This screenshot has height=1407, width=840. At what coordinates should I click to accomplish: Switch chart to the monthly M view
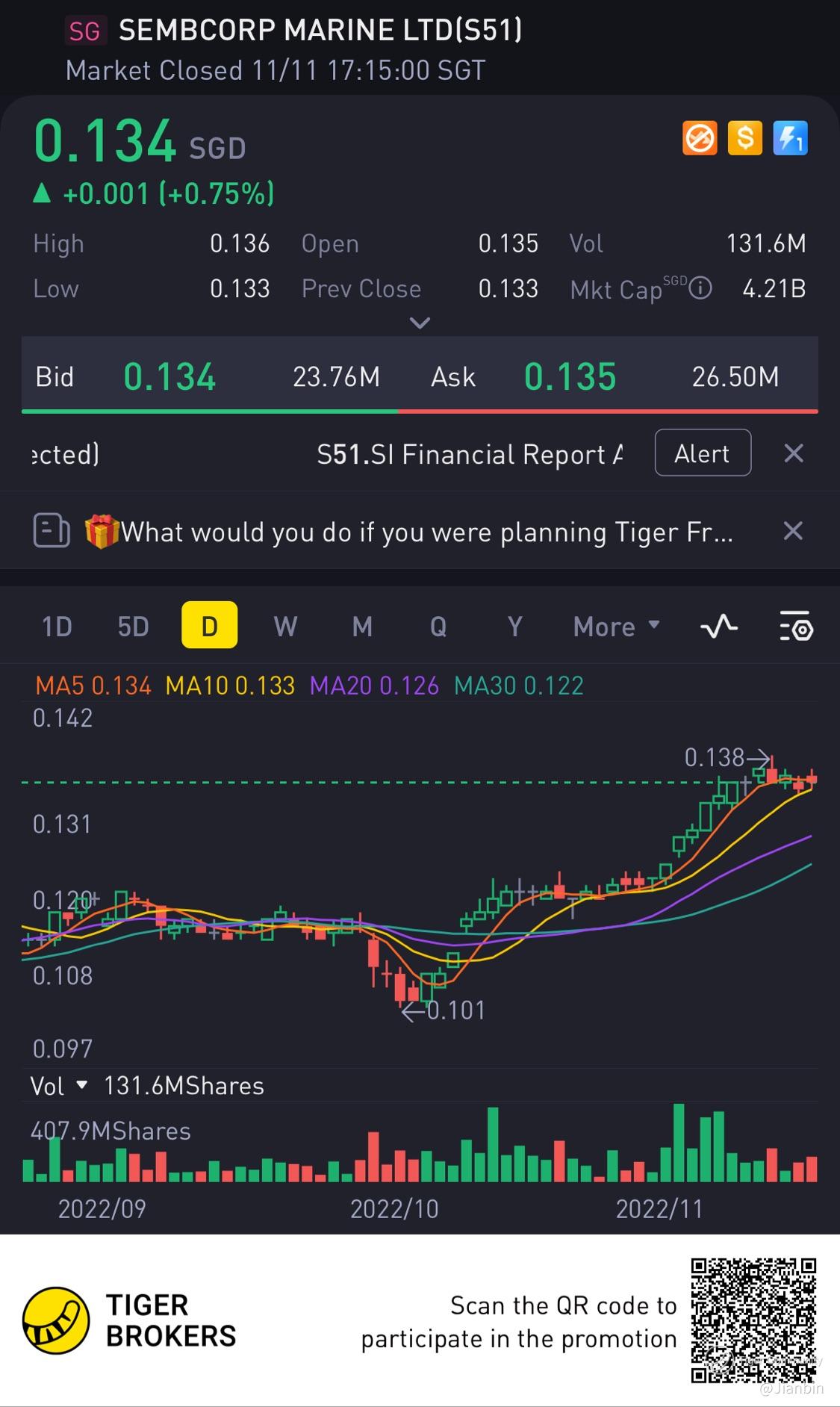(362, 626)
